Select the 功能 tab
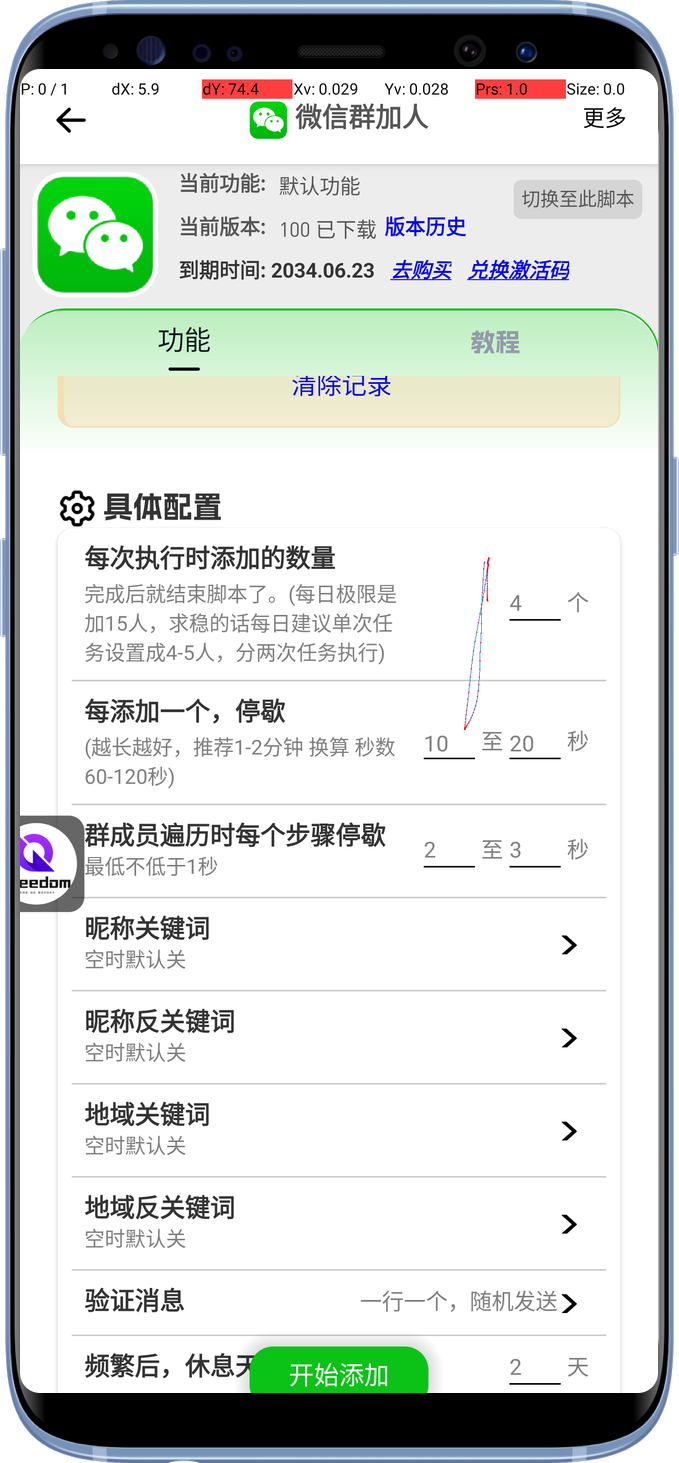This screenshot has width=679, height=1463. coord(184,341)
